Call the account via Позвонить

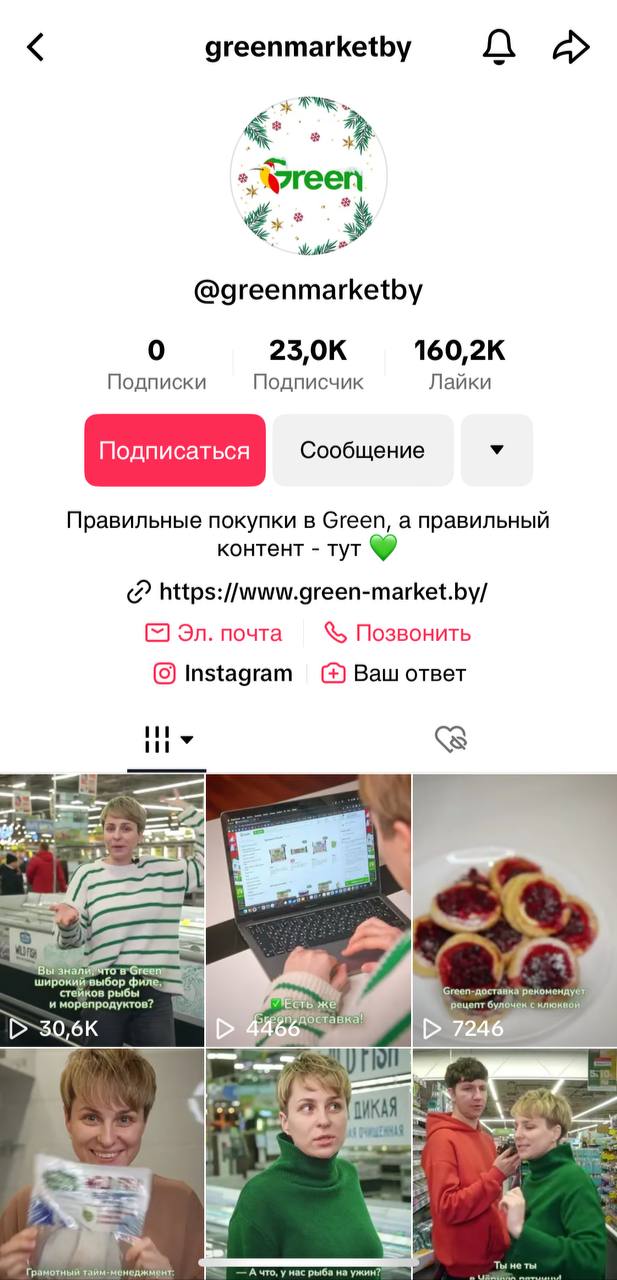[397, 633]
